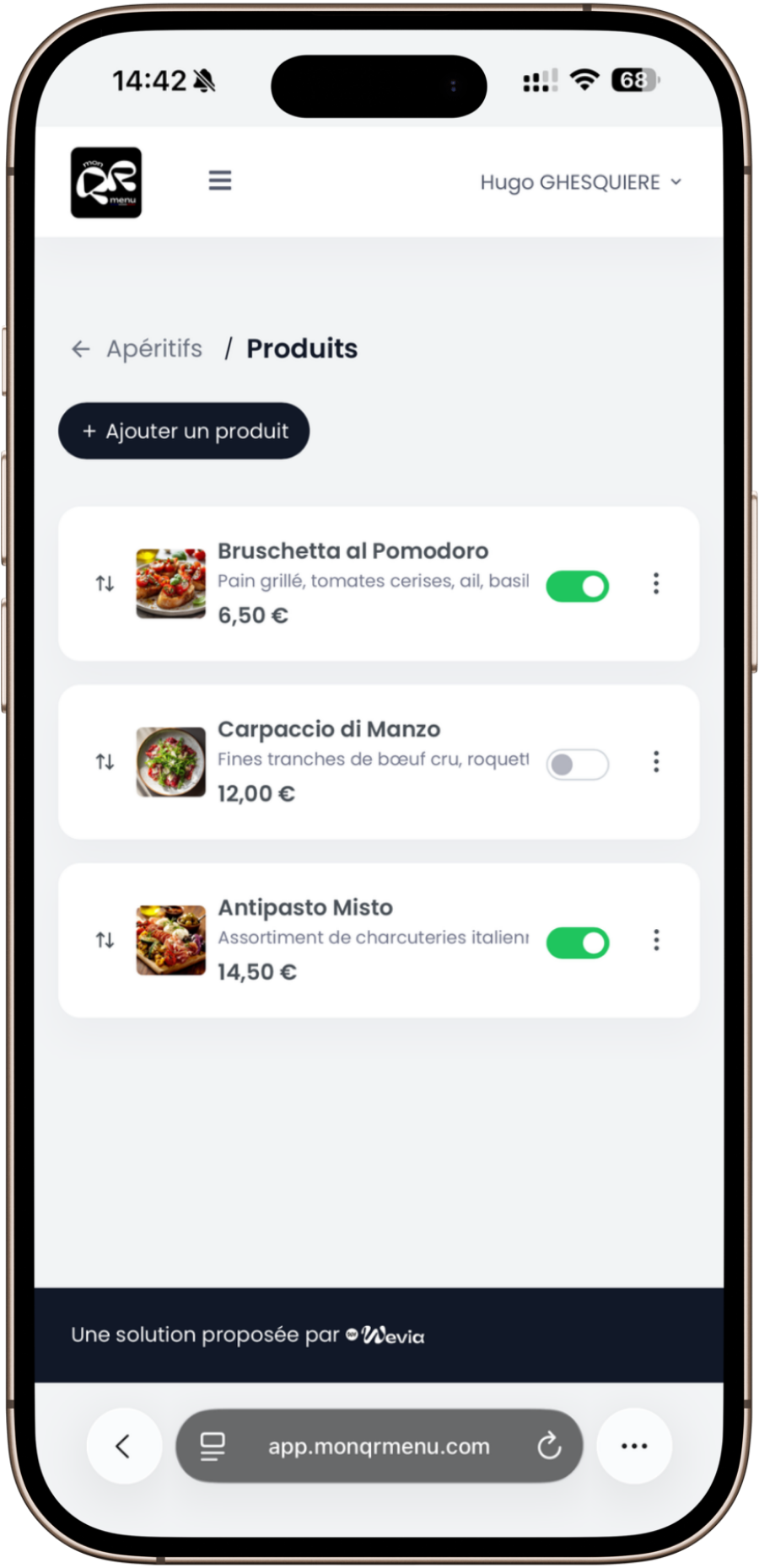Image resolution: width=759 pixels, height=1568 pixels.
Task: Tap Ajouter un produit
Action: pyautogui.click(x=184, y=431)
